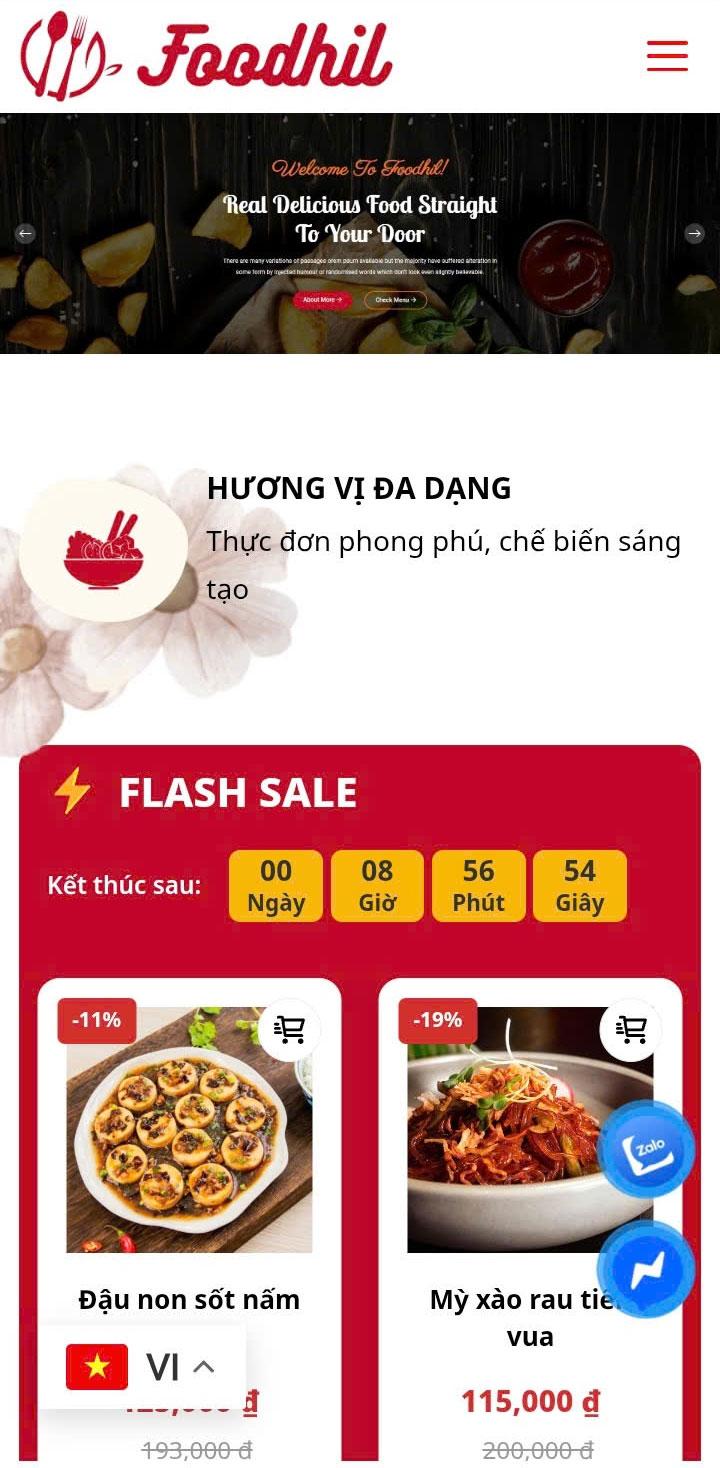Open the hamburger menu
Image resolution: width=720 pixels, height=1468 pixels.
pyautogui.click(x=667, y=56)
